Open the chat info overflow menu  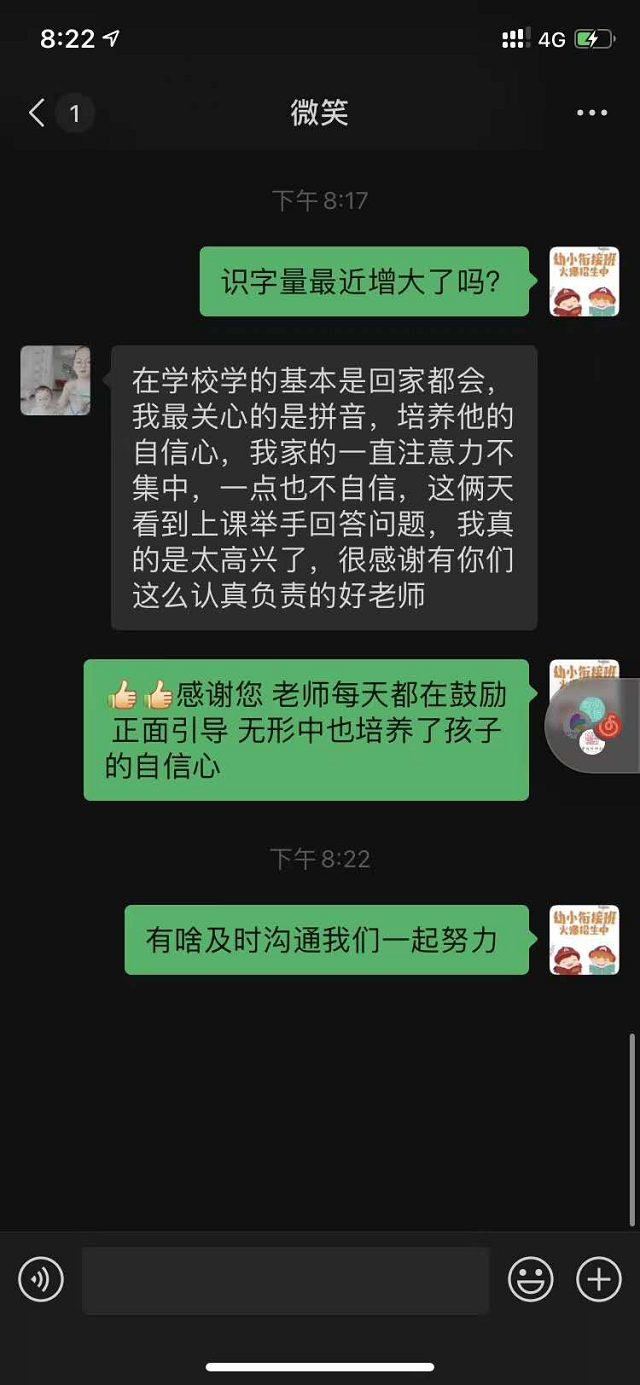pyautogui.click(x=592, y=113)
